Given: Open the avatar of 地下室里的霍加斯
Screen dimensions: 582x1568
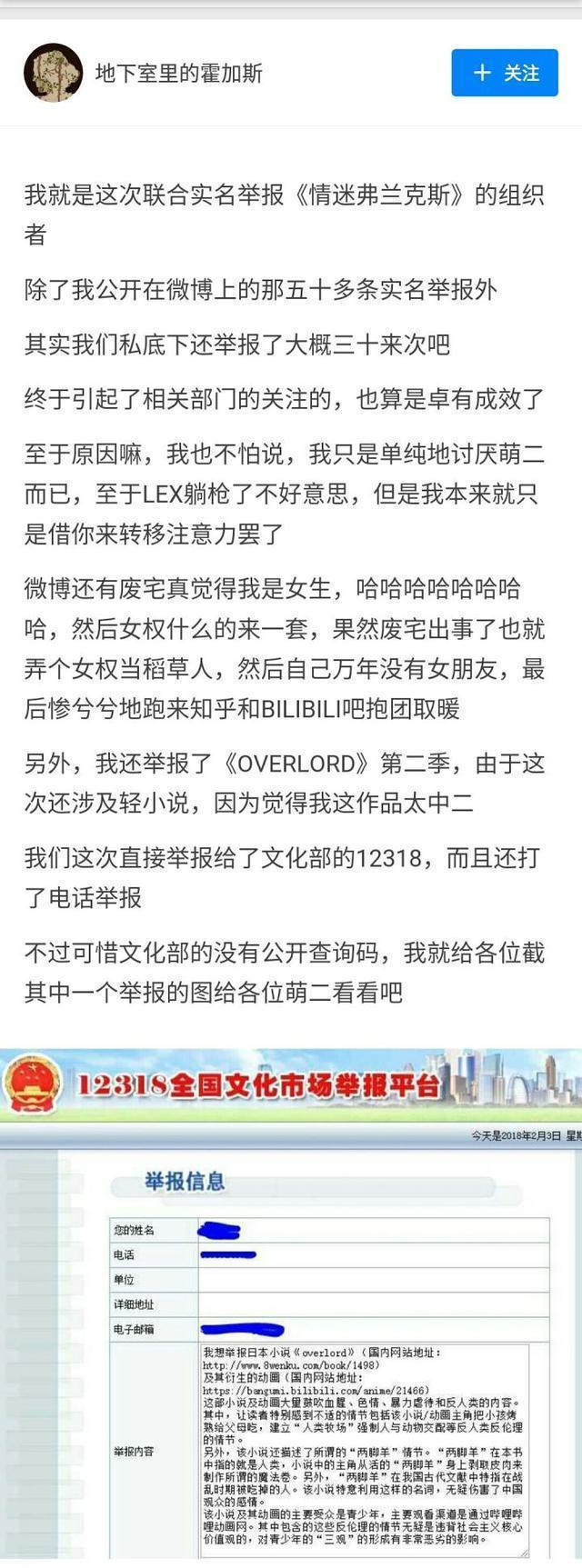Looking at the screenshot, I should pos(53,73).
